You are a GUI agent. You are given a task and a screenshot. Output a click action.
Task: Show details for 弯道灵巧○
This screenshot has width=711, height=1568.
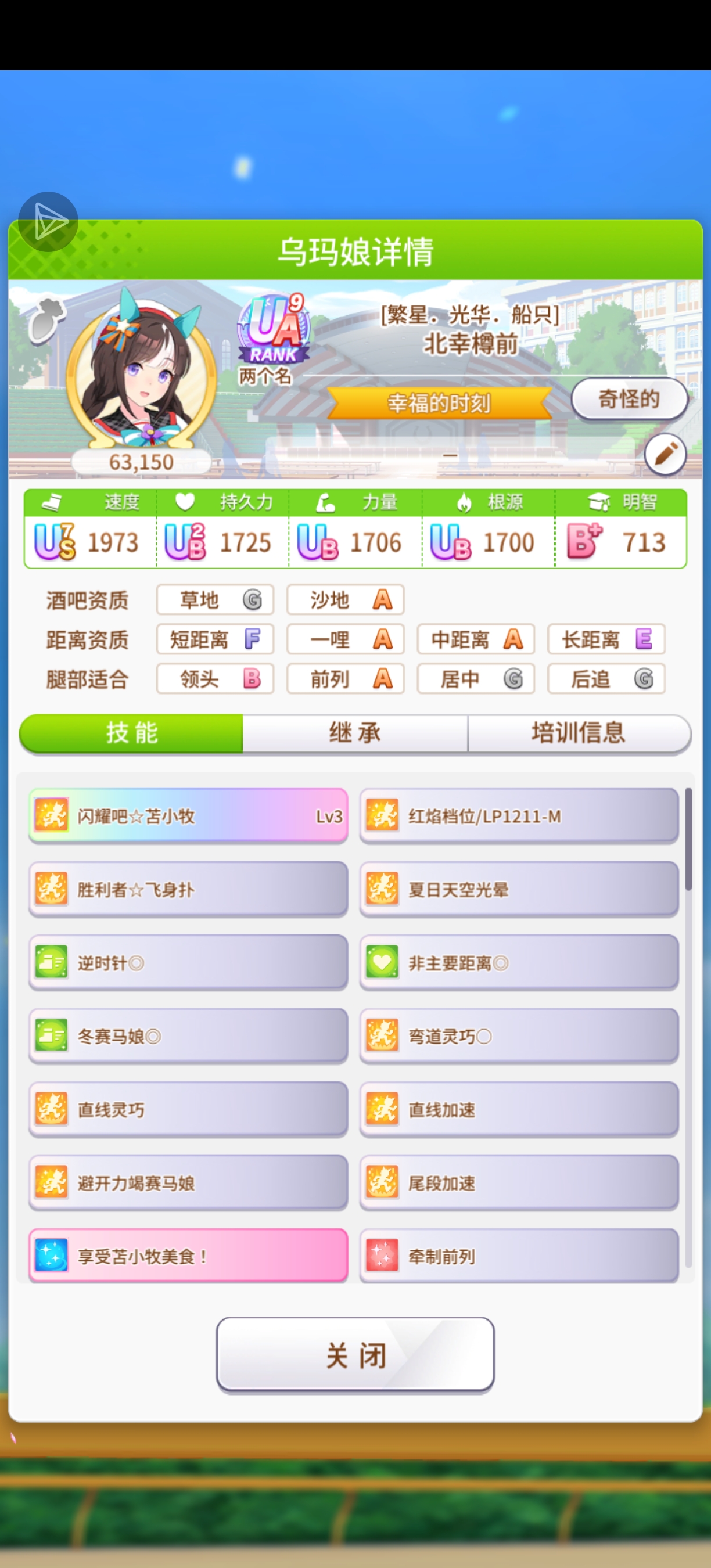[519, 1036]
